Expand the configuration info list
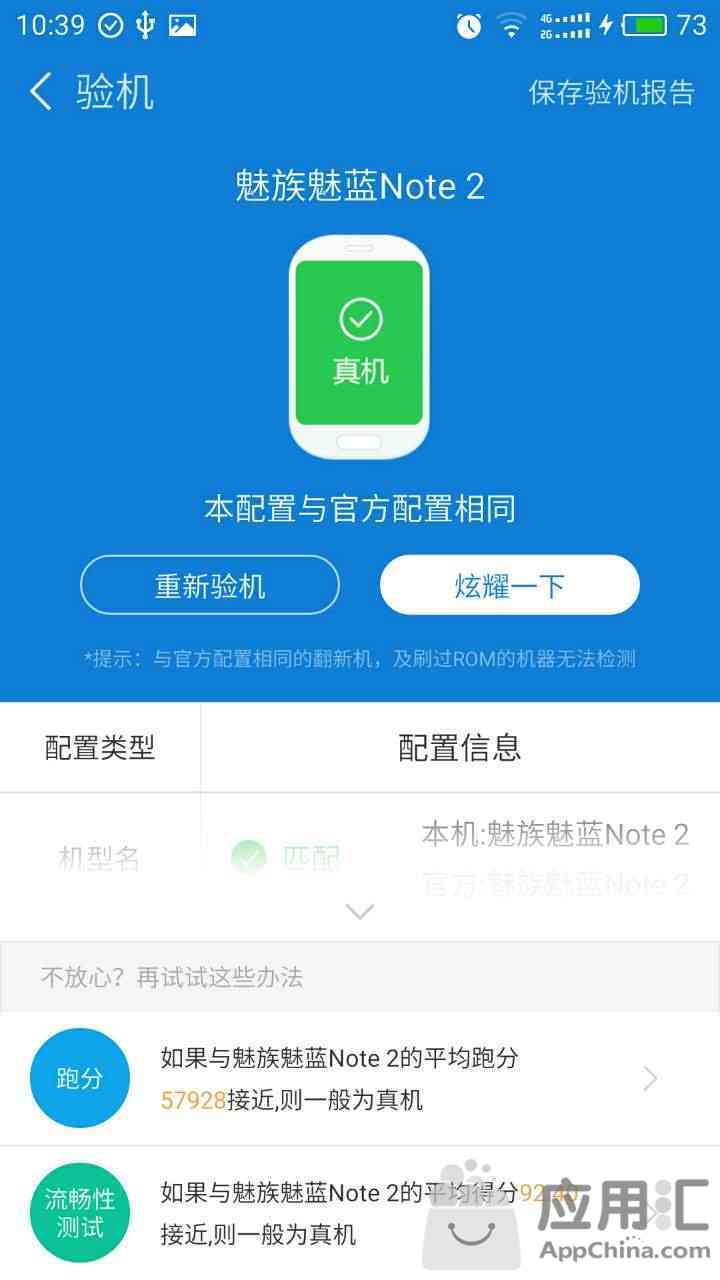The image size is (720, 1280). [359, 911]
